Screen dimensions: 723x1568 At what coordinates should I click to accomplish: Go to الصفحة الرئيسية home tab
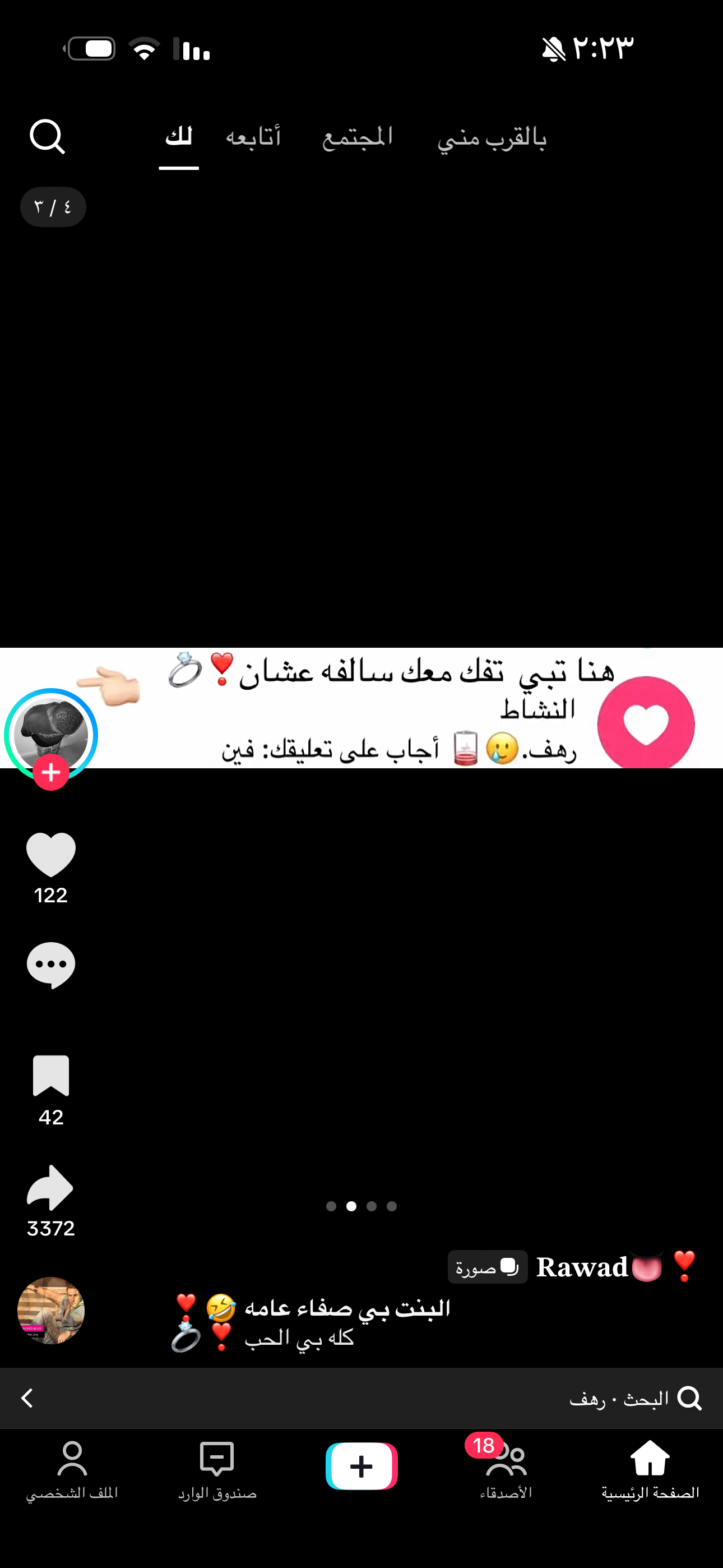[650, 1470]
